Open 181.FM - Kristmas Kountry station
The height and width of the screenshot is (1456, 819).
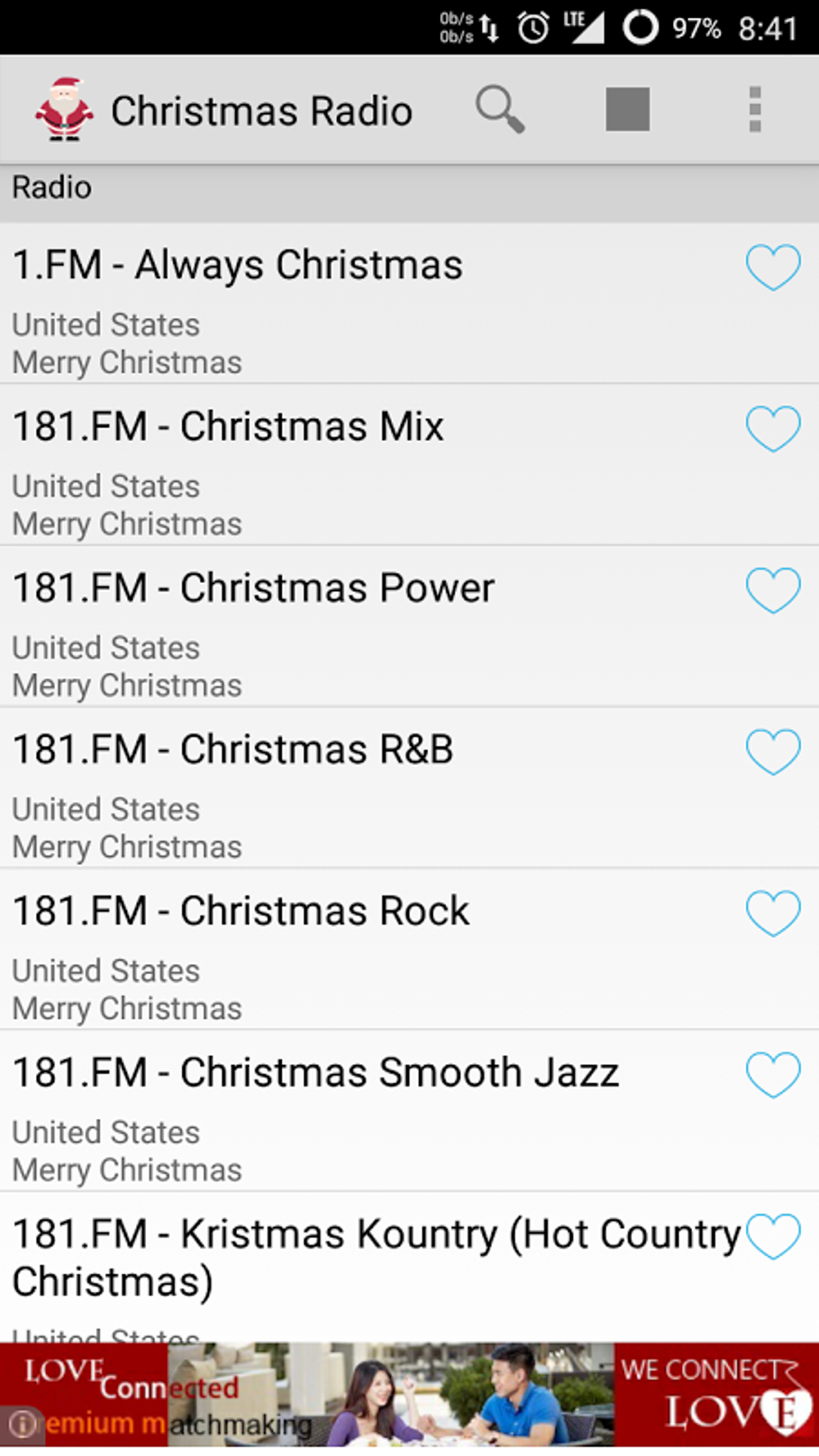(321, 1261)
